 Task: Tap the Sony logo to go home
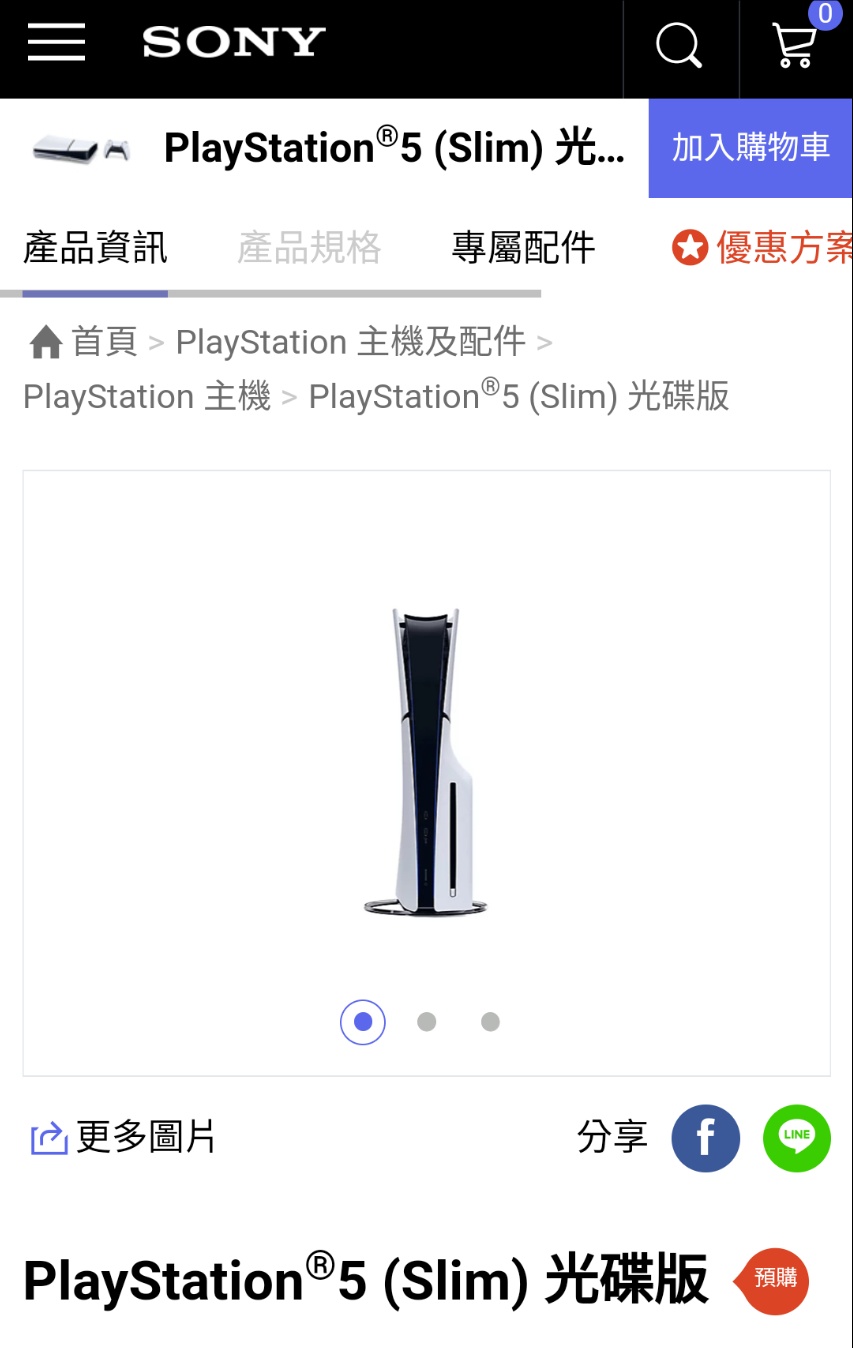234,43
